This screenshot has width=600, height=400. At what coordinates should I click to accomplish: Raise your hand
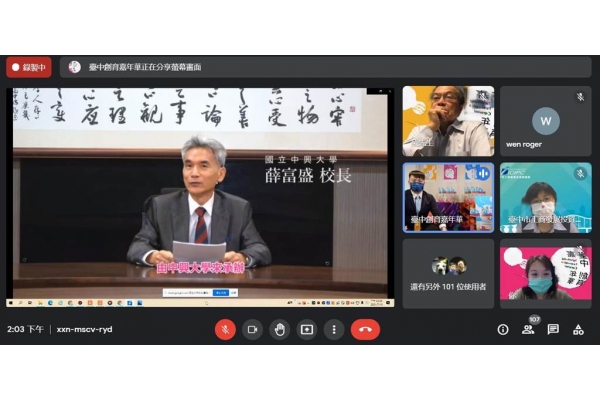[x=280, y=329]
